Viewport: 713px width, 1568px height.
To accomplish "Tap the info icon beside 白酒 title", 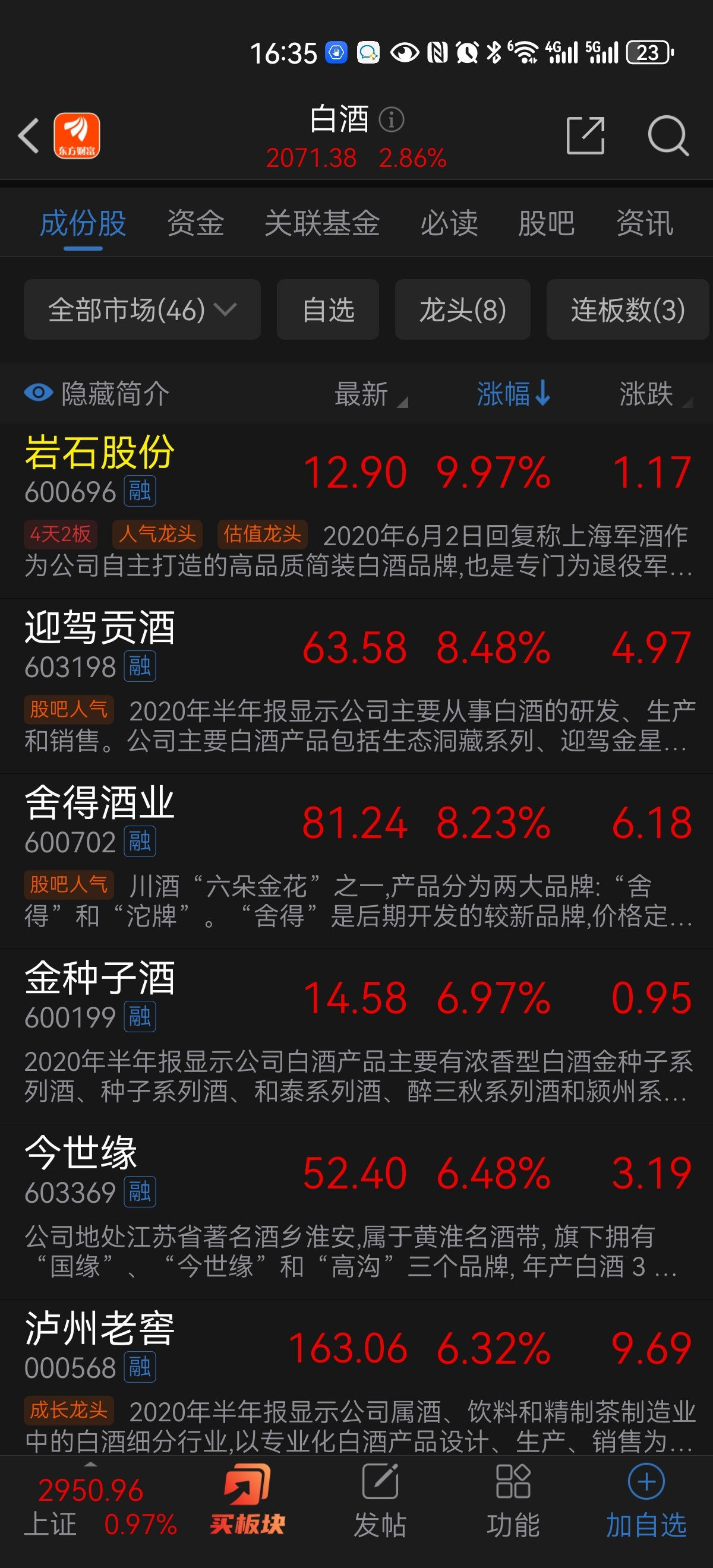I will point(392,119).
